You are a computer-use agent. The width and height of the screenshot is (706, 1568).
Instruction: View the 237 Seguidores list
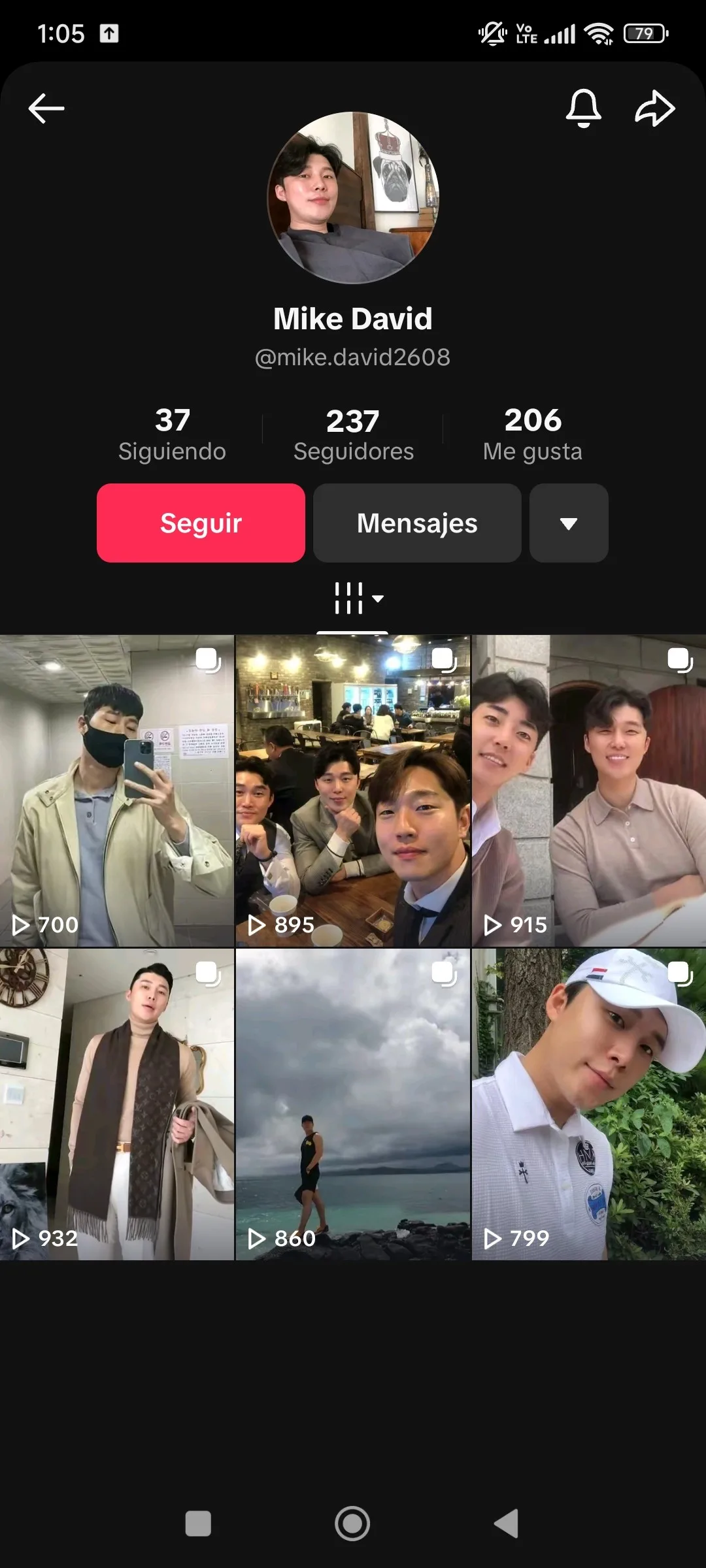[x=353, y=434]
